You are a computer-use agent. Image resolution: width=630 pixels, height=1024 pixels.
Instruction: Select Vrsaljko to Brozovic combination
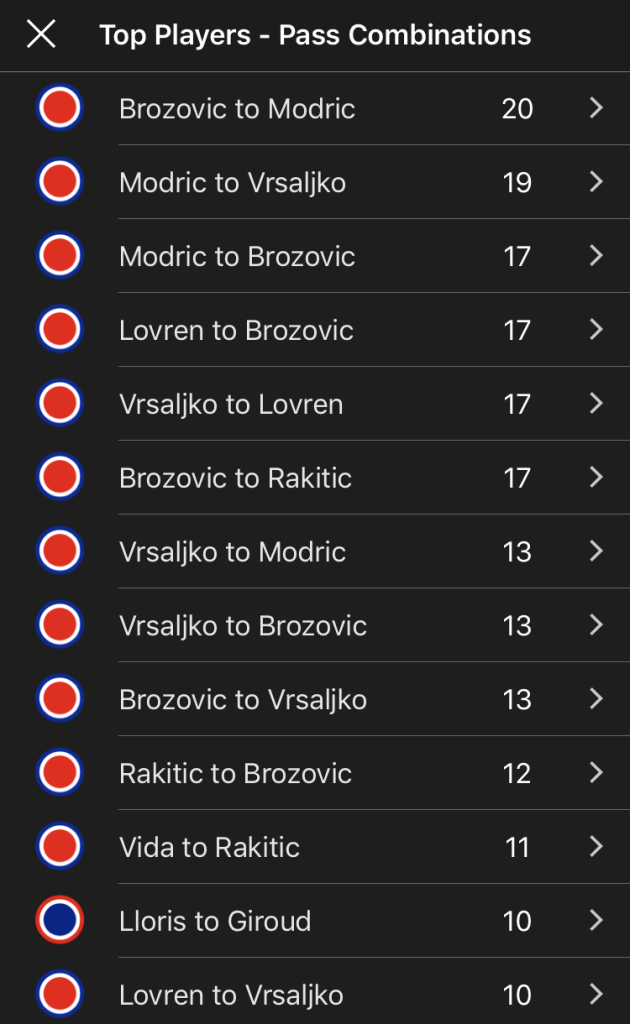point(315,624)
